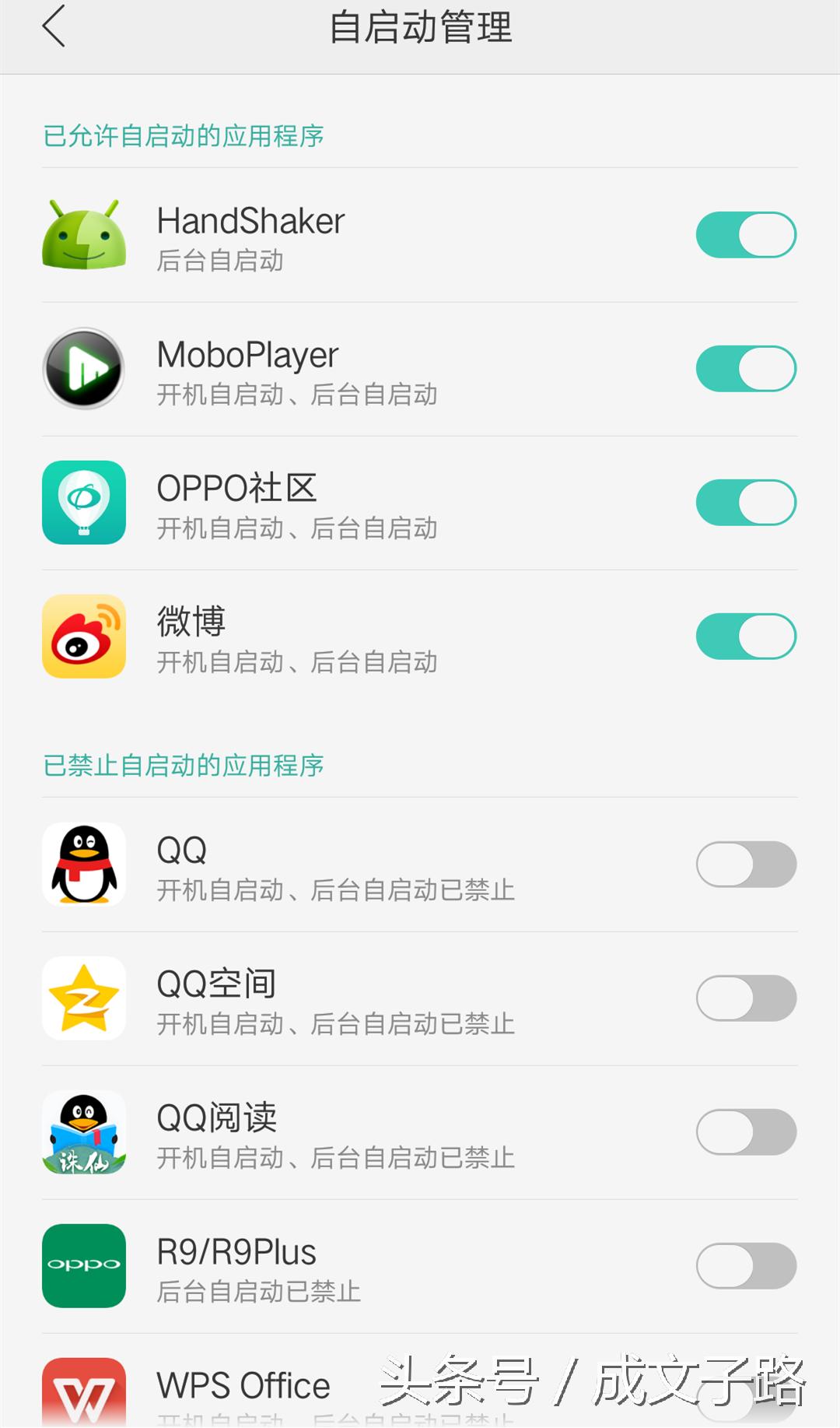Click the 微博 (Weibo) app icon
The width and height of the screenshot is (840, 1428).
click(83, 636)
